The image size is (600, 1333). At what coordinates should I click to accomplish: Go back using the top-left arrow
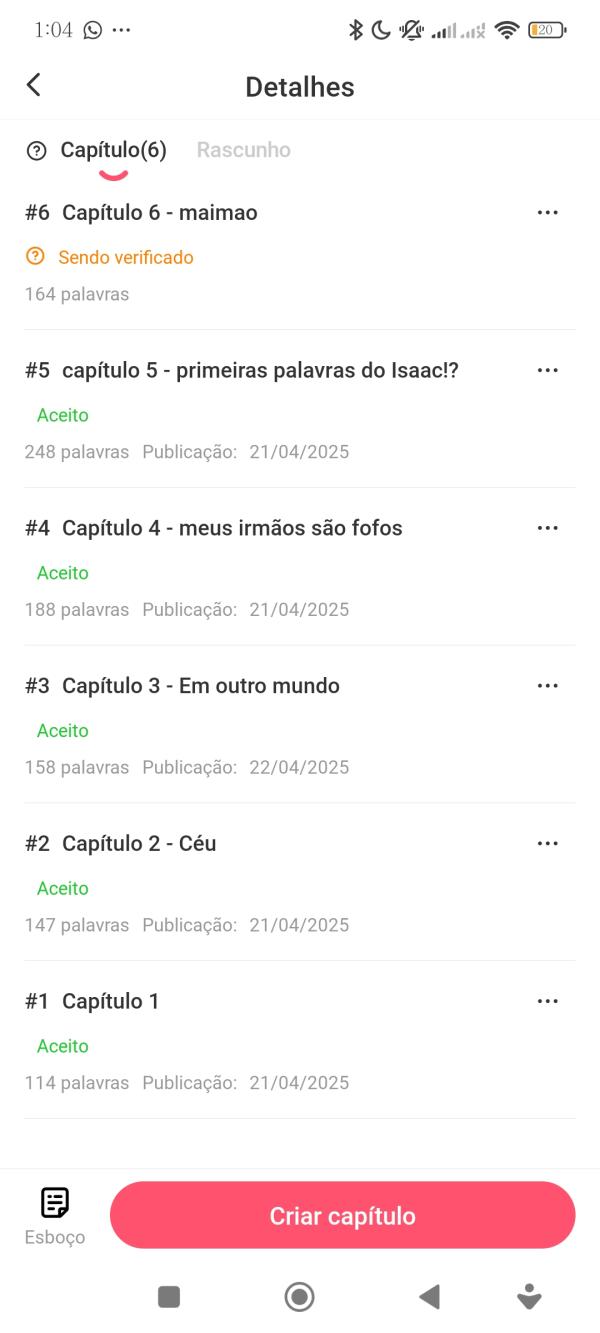coord(34,85)
